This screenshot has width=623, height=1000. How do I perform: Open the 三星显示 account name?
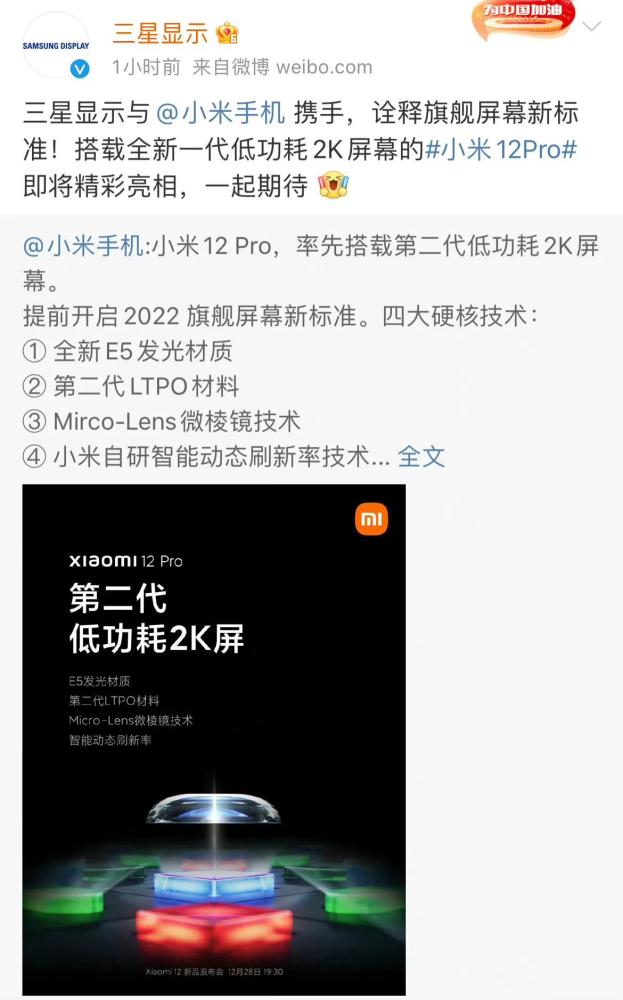pos(160,32)
